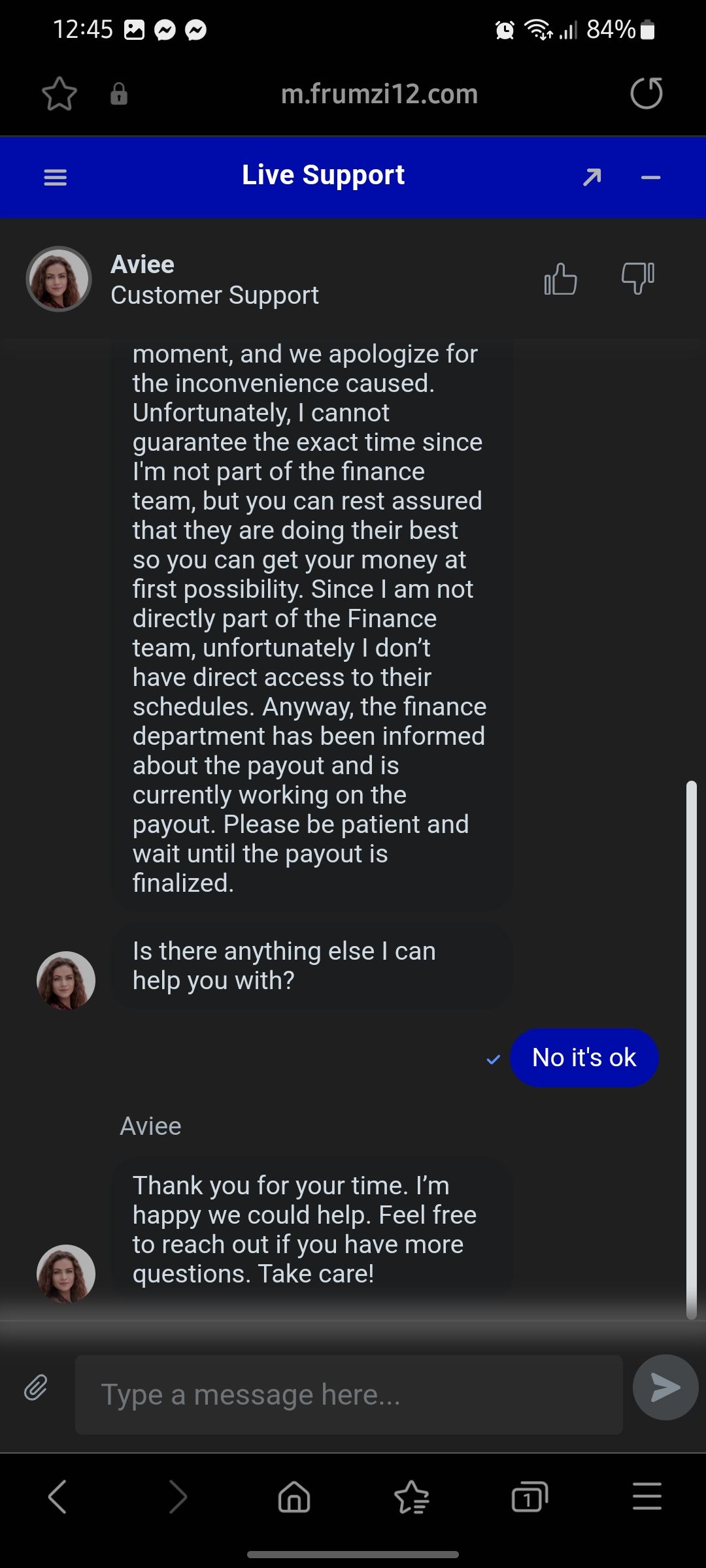Bookmark this page with the star
The width and height of the screenshot is (706, 1568).
[59, 94]
